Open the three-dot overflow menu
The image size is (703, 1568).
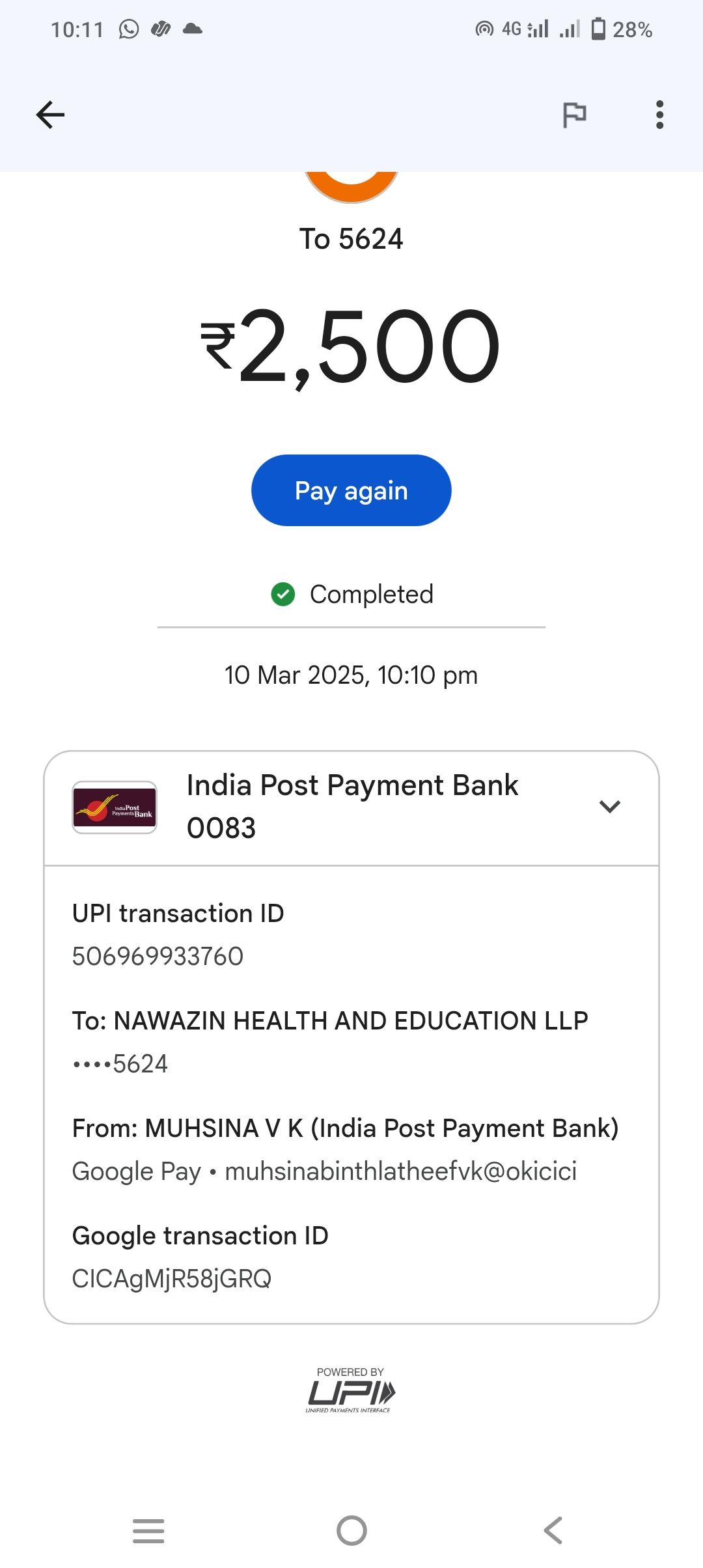(x=659, y=115)
